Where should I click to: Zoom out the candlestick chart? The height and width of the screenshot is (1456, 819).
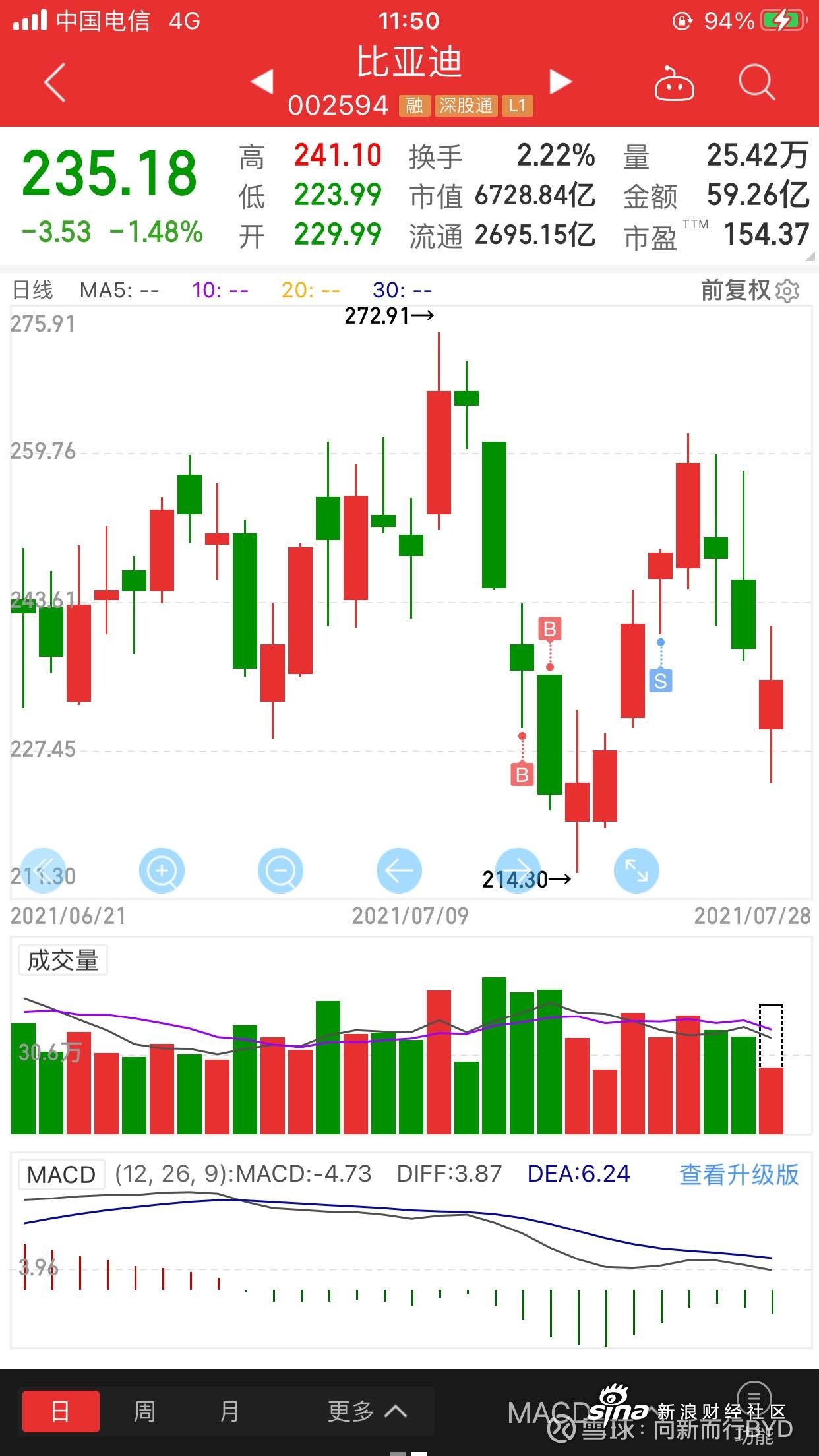point(280,870)
